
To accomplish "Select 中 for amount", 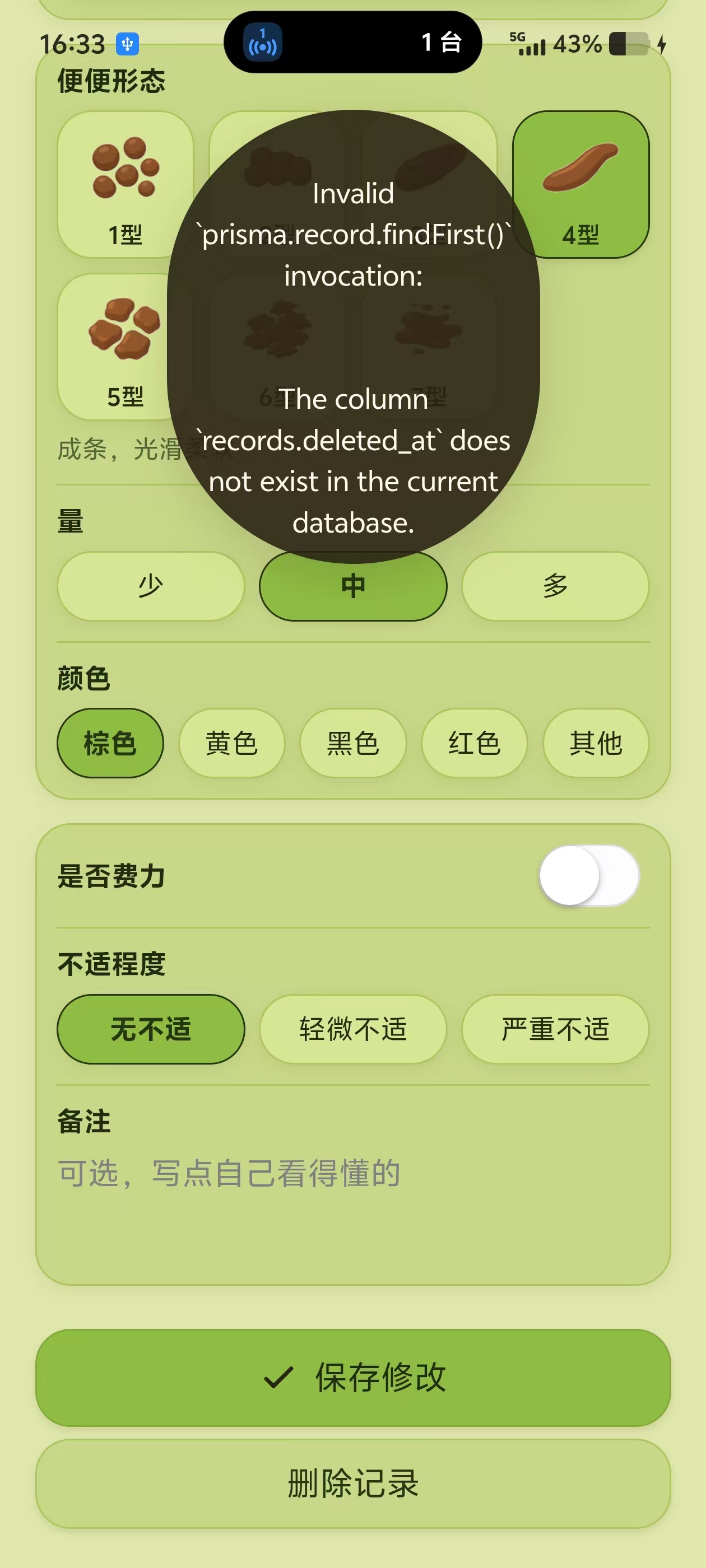I will pyautogui.click(x=354, y=586).
